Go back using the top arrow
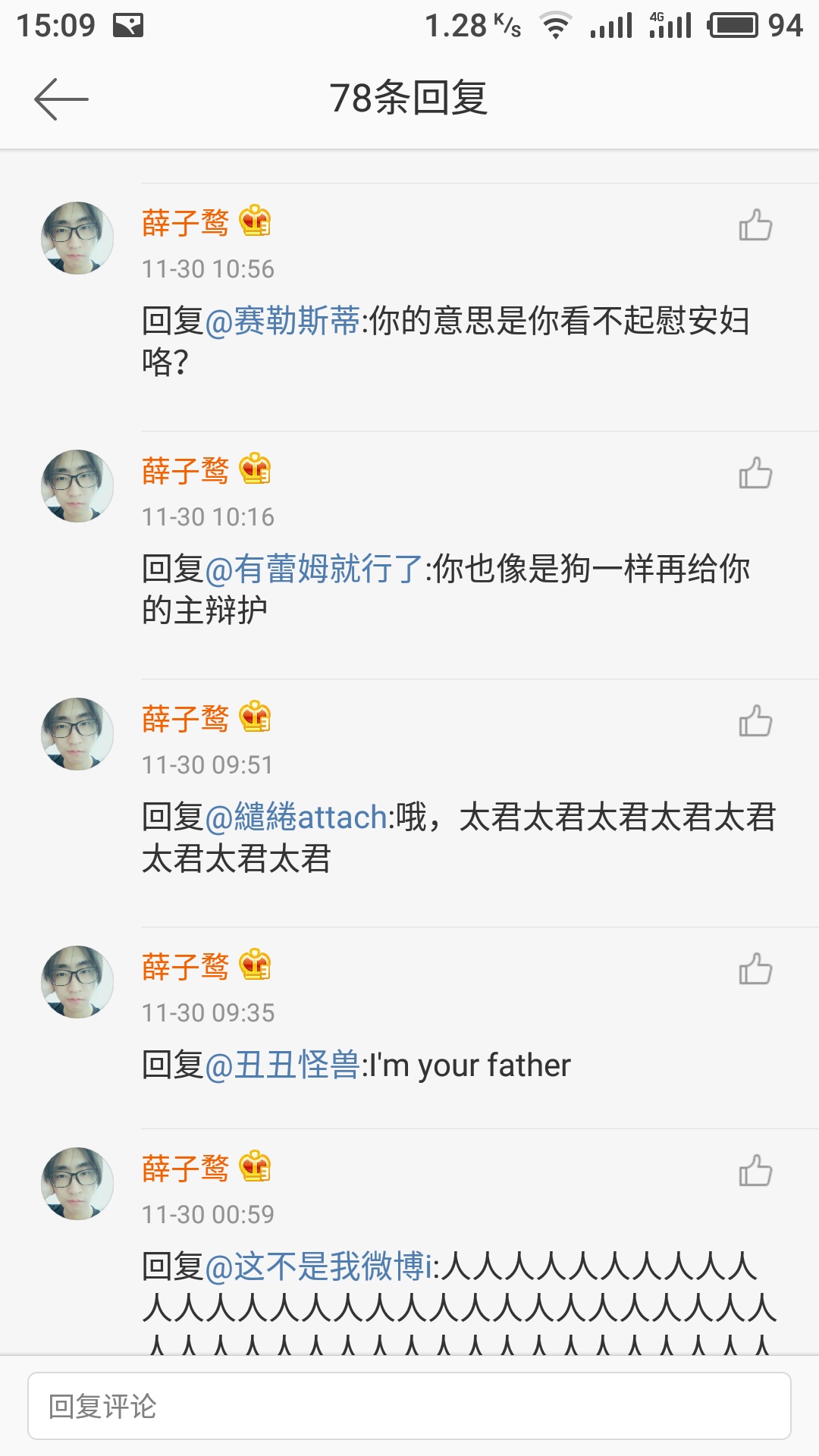This screenshot has height=1456, width=819. [61, 99]
